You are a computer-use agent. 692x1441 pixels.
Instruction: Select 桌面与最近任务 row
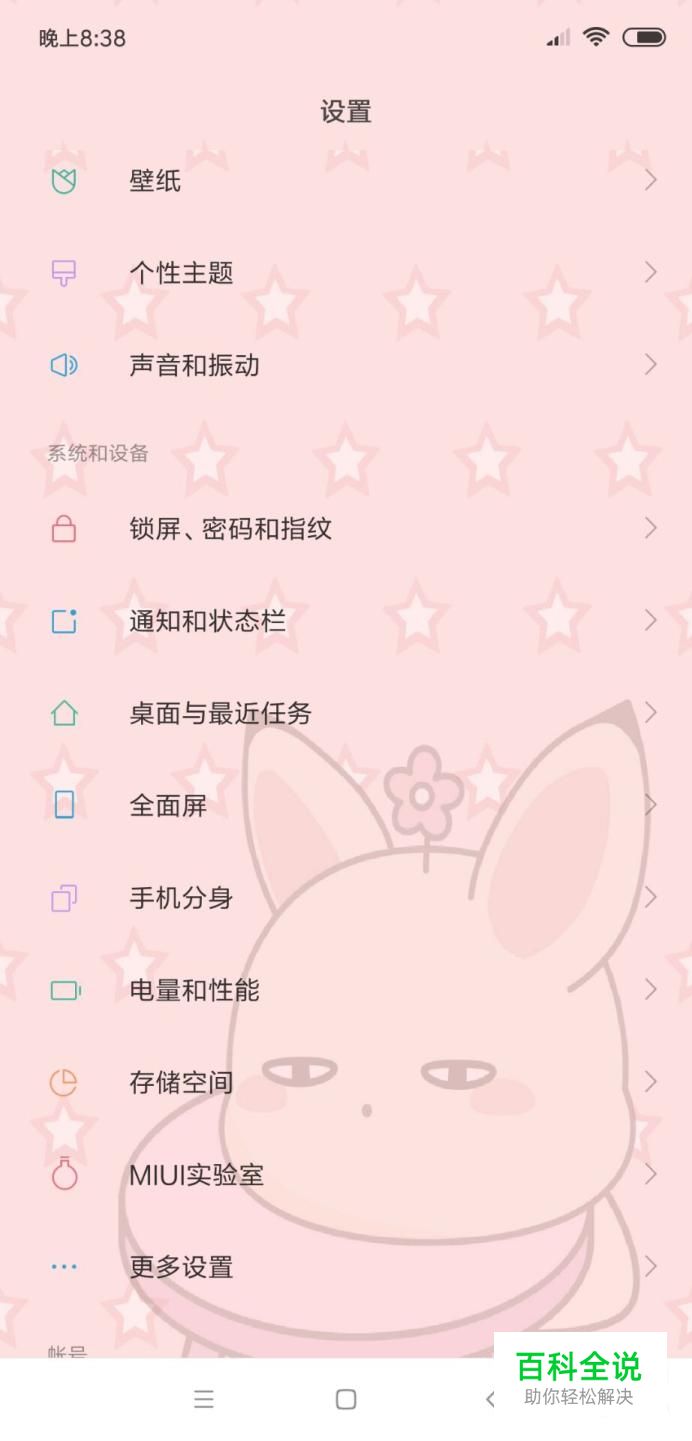pyautogui.click(x=346, y=713)
